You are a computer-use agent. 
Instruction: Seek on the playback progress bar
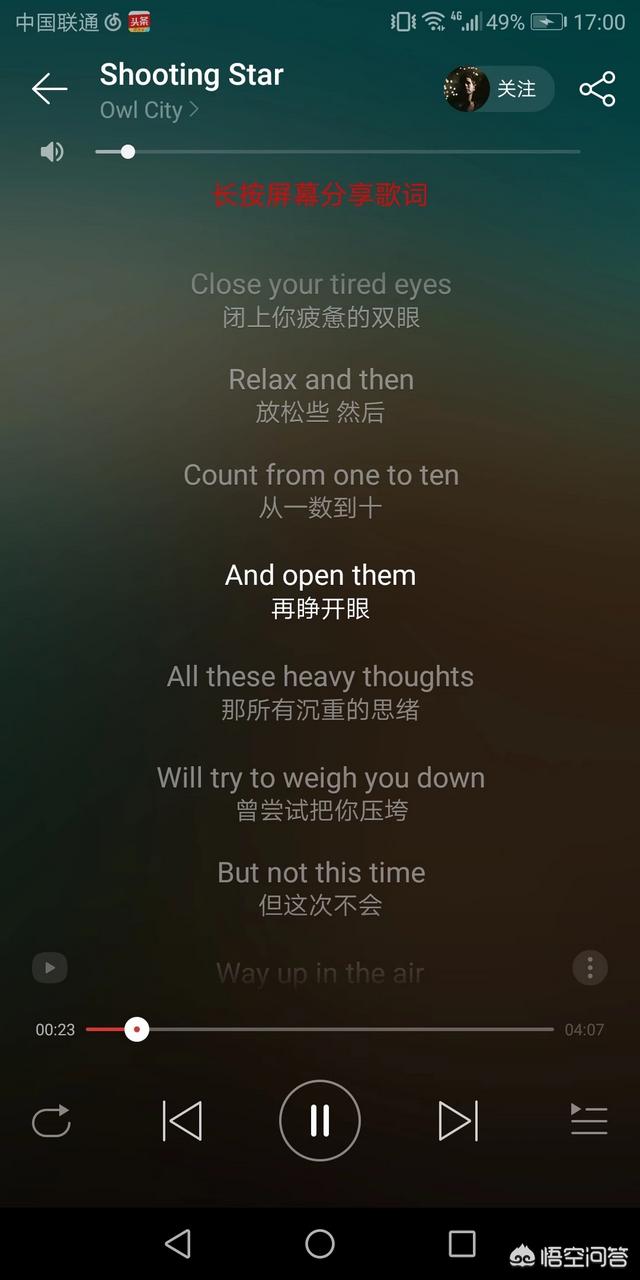(x=320, y=1029)
